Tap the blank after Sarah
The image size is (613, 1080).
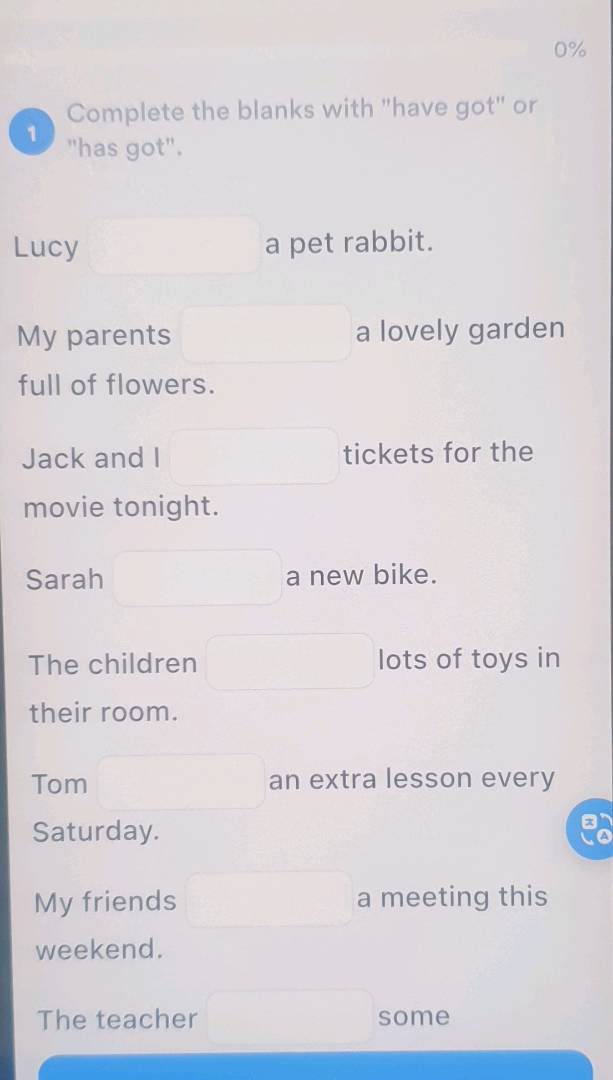click(197, 578)
